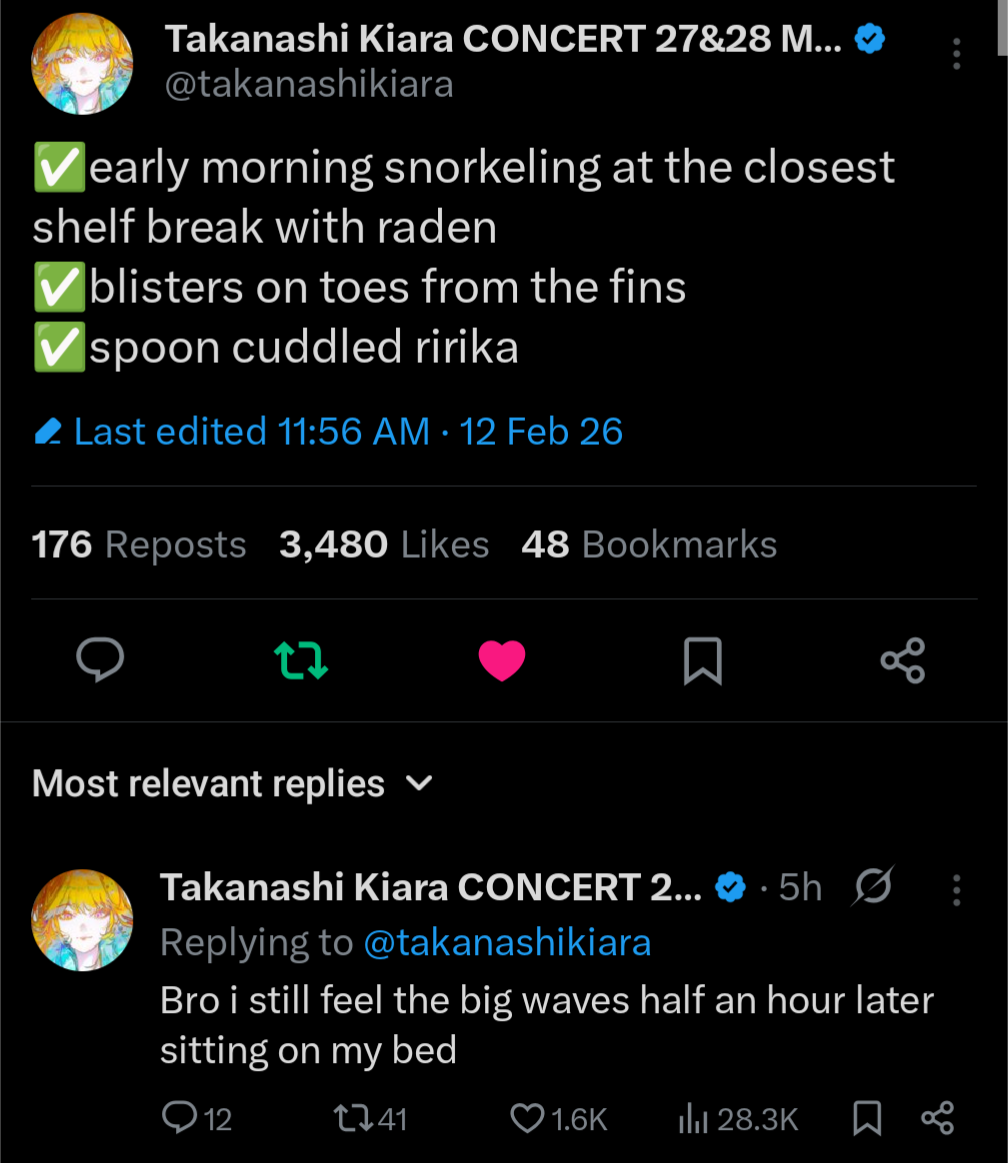The height and width of the screenshot is (1163, 1008).
Task: View the post's edit history
Action: click(x=328, y=432)
